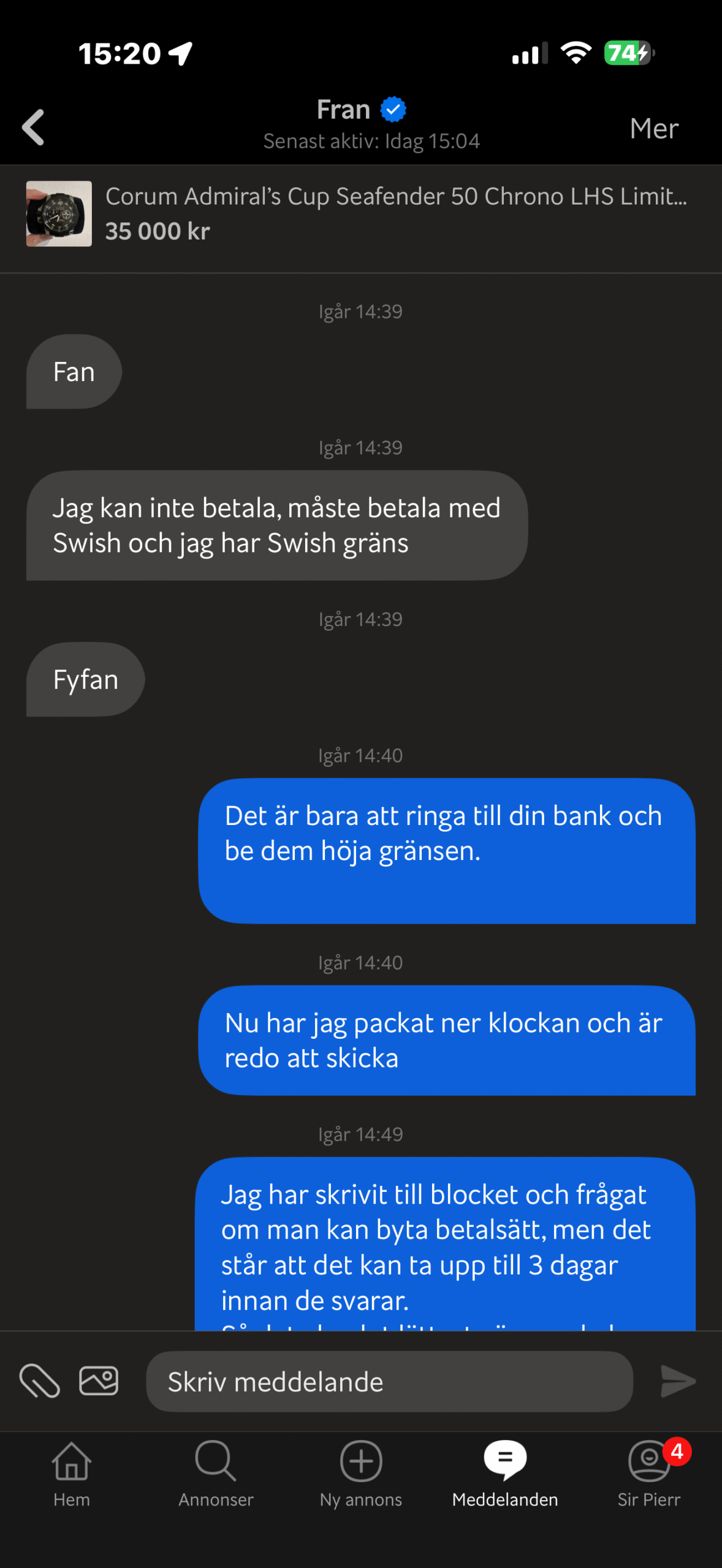Select the Meddelanden tab
Screen dimensions: 722x1568
click(505, 1474)
